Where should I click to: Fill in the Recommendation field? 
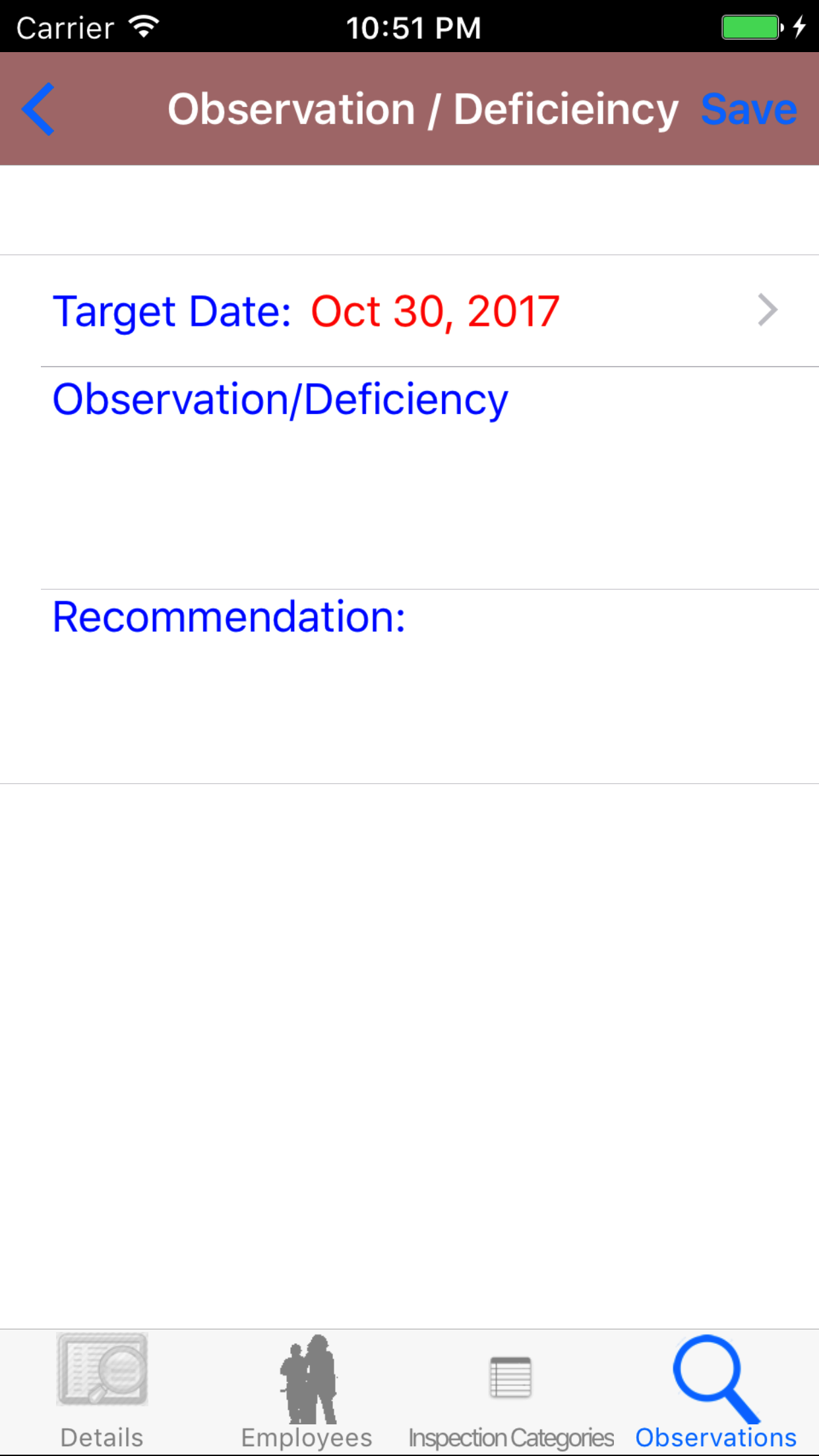coord(429,706)
